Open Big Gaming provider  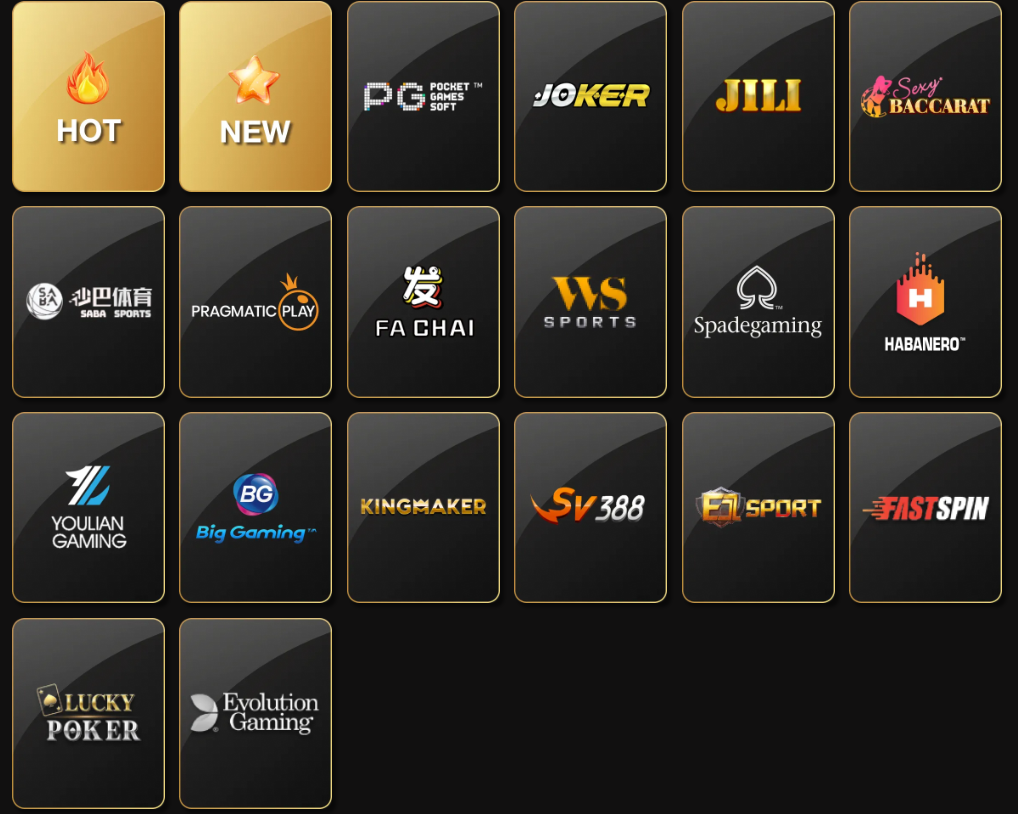255,508
